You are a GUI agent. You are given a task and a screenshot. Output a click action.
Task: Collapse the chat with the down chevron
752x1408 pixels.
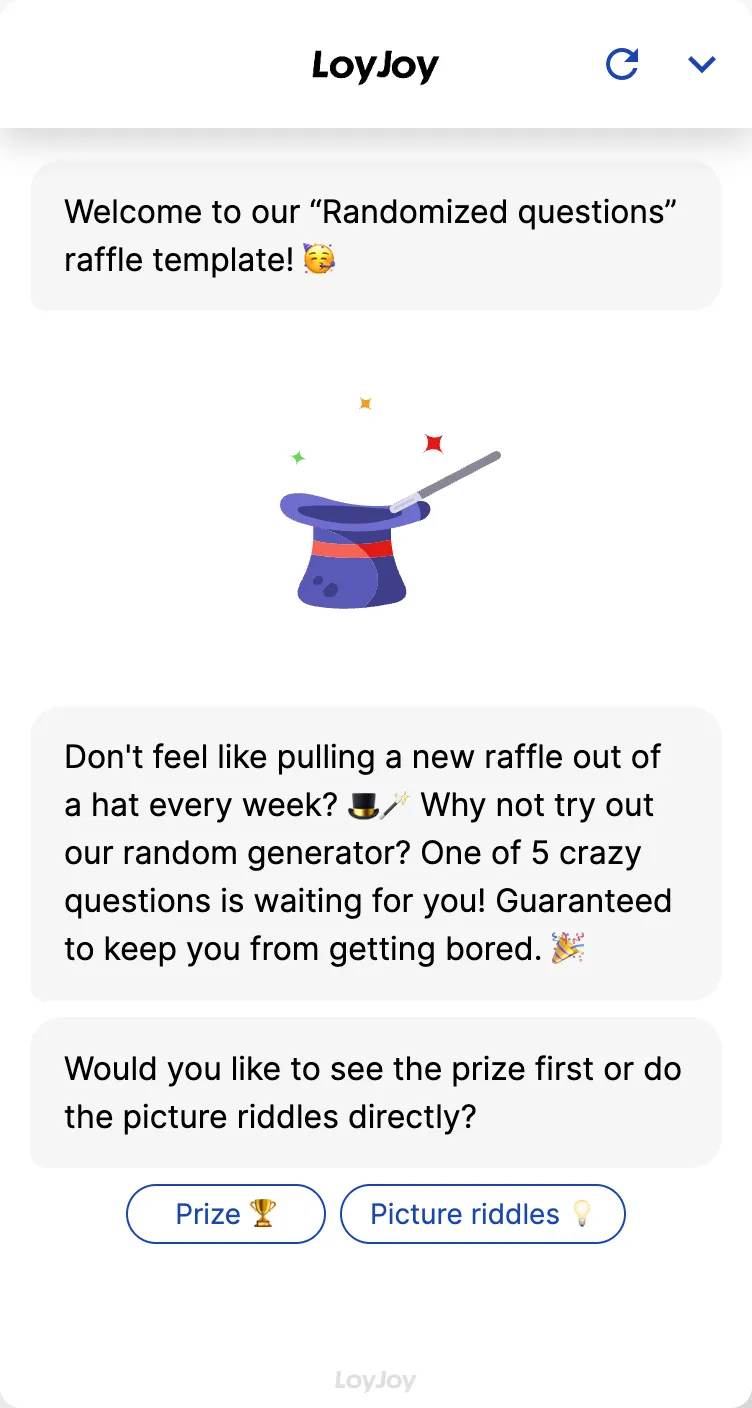702,65
